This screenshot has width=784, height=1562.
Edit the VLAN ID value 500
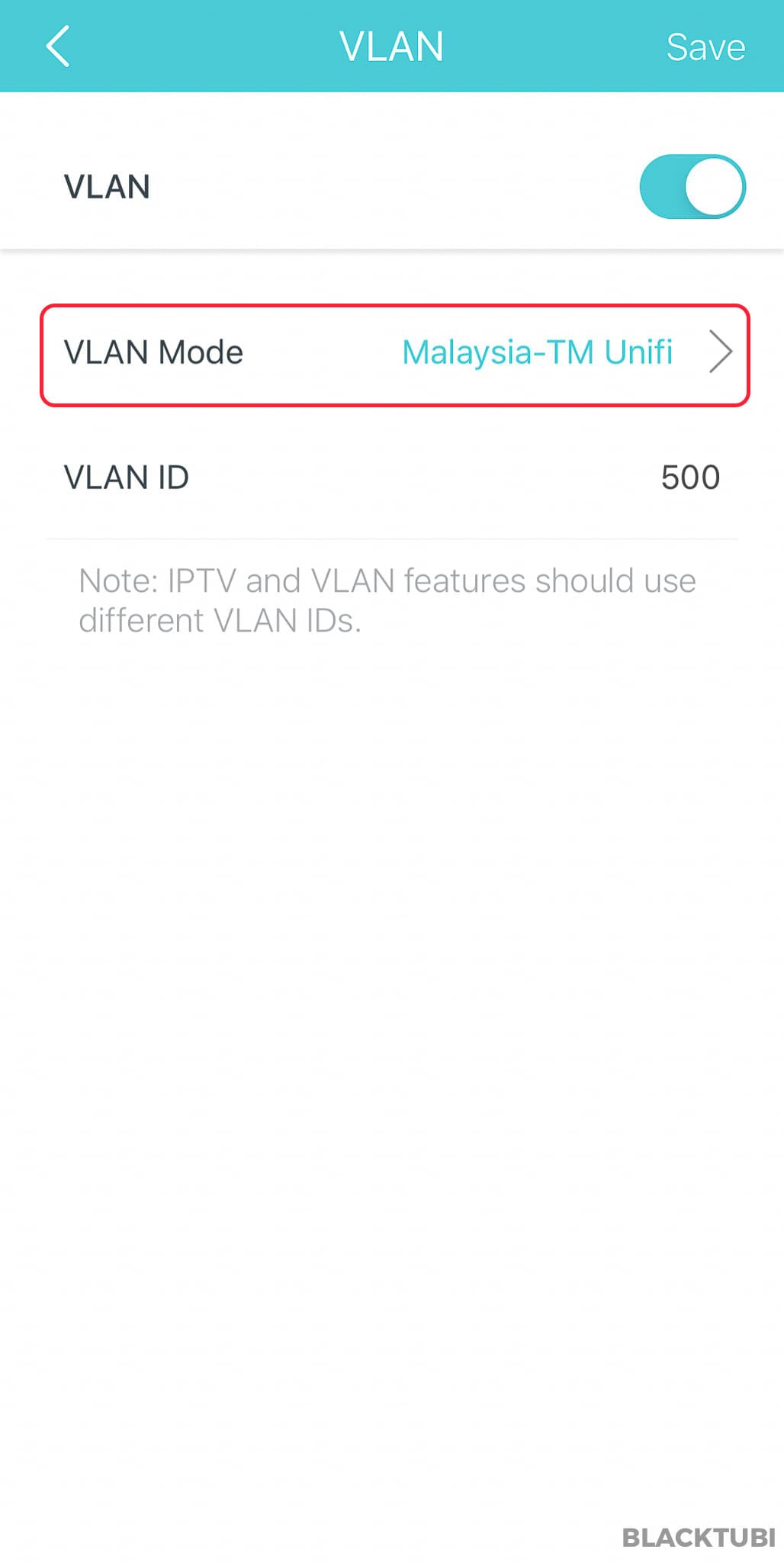pos(689,478)
